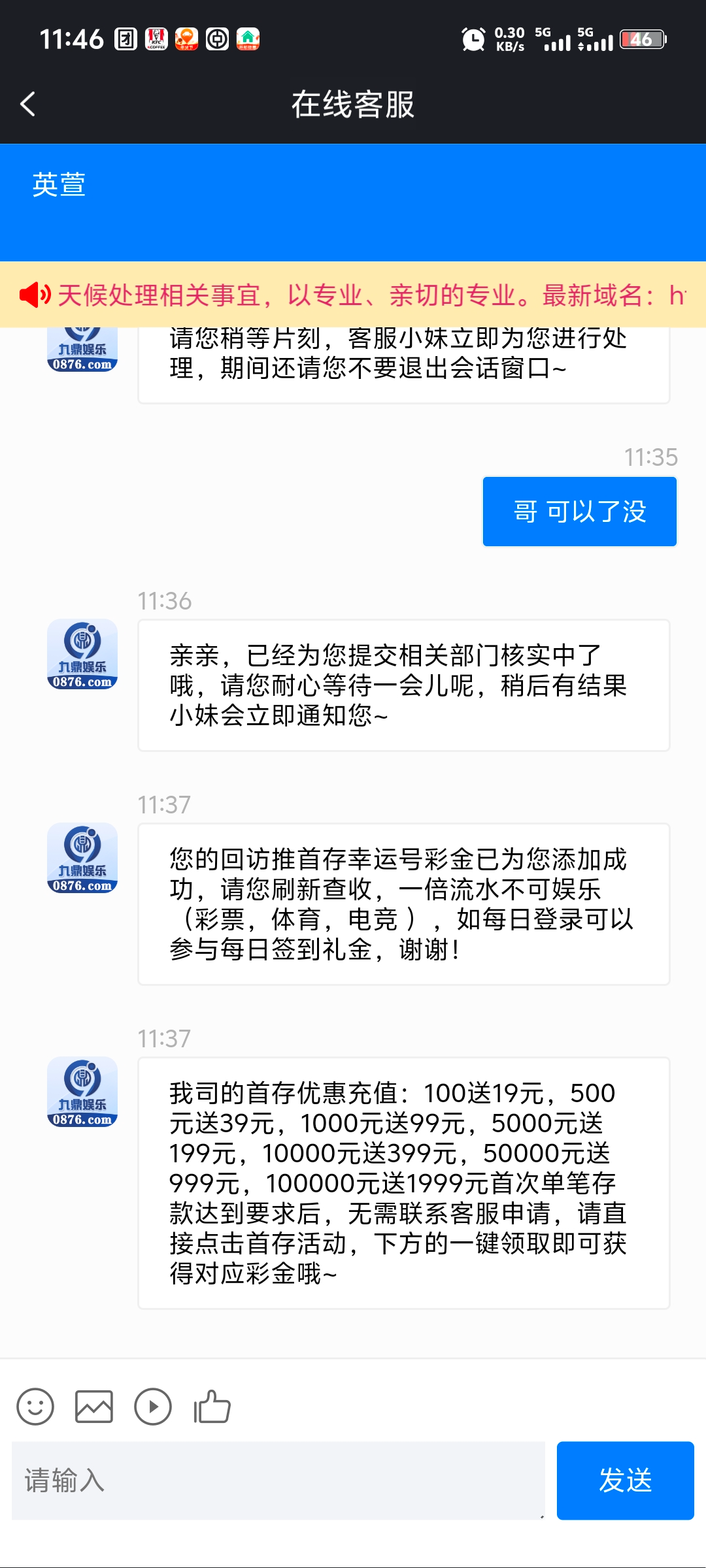
Task: Tap the scrolling announcement text banner
Action: [x=366, y=295]
